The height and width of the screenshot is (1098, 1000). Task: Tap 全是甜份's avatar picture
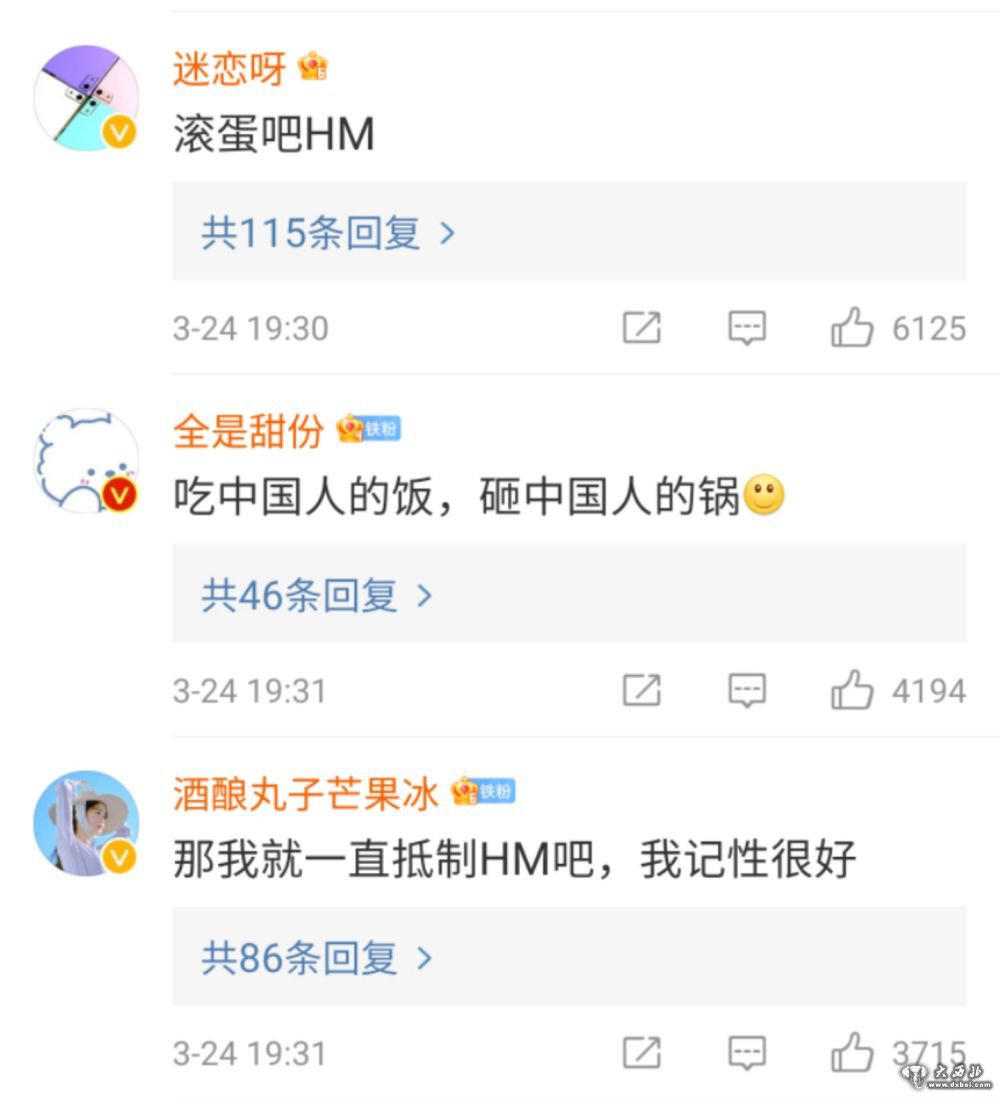85,460
